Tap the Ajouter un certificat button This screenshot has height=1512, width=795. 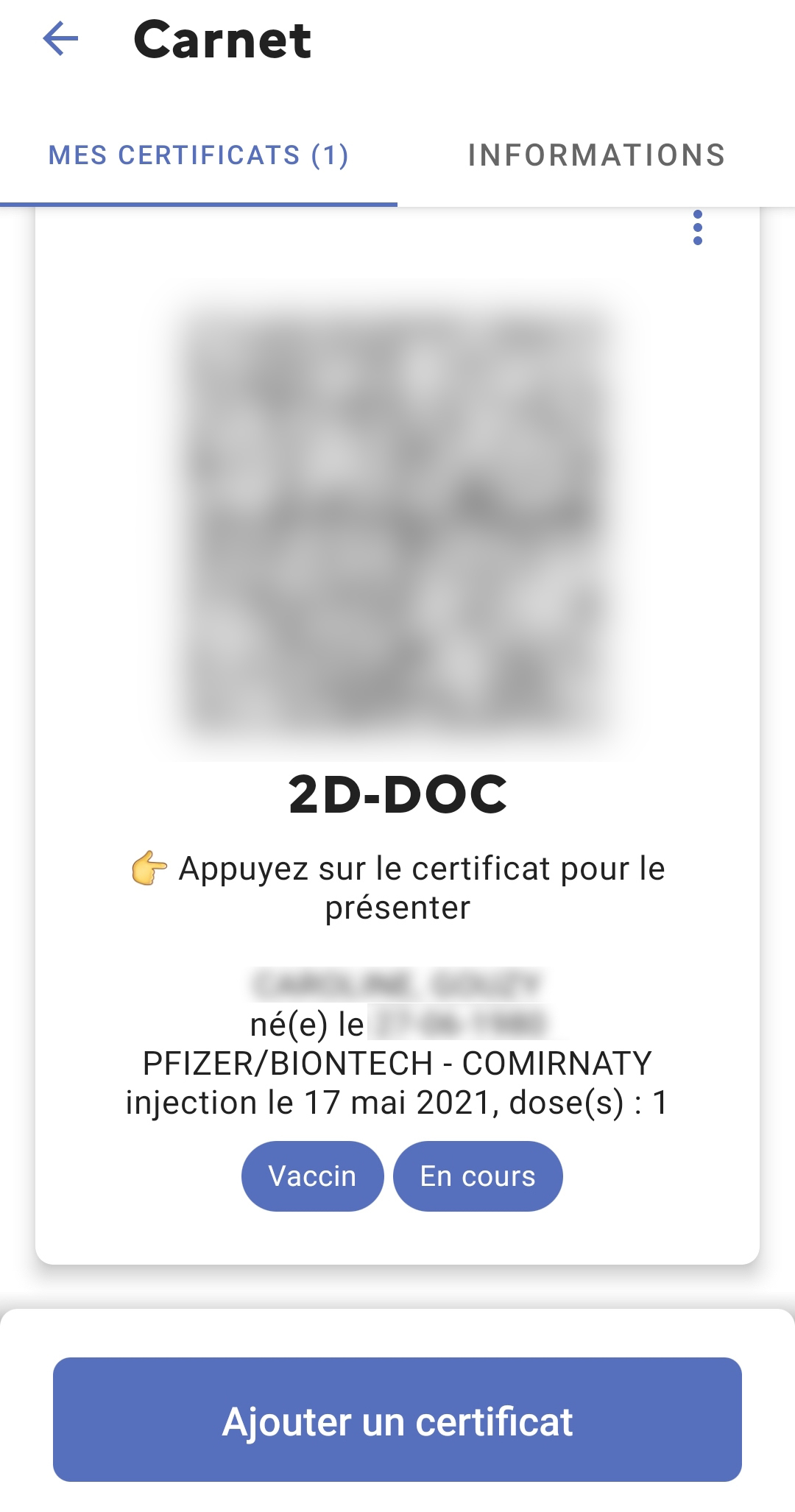(397, 1419)
